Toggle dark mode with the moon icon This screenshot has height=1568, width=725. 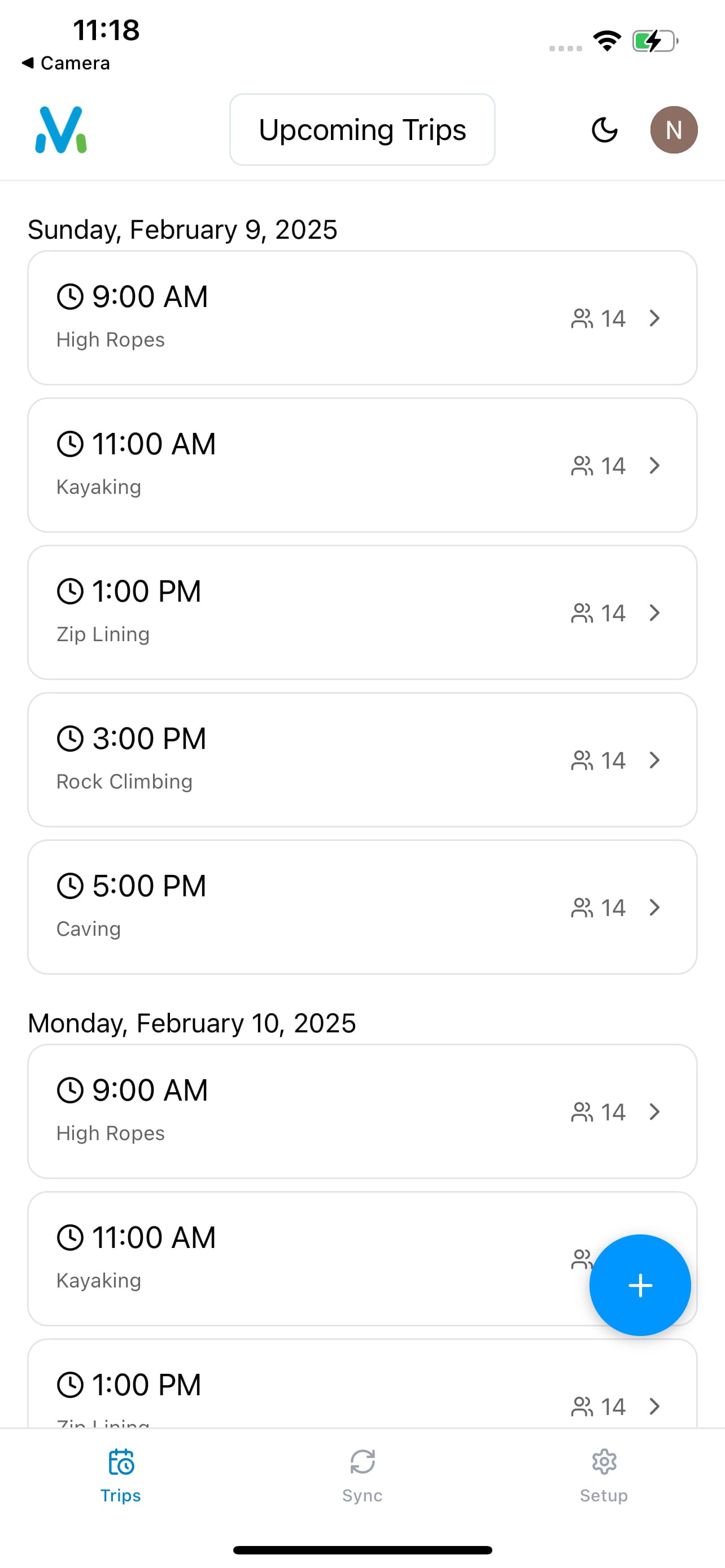tap(605, 129)
